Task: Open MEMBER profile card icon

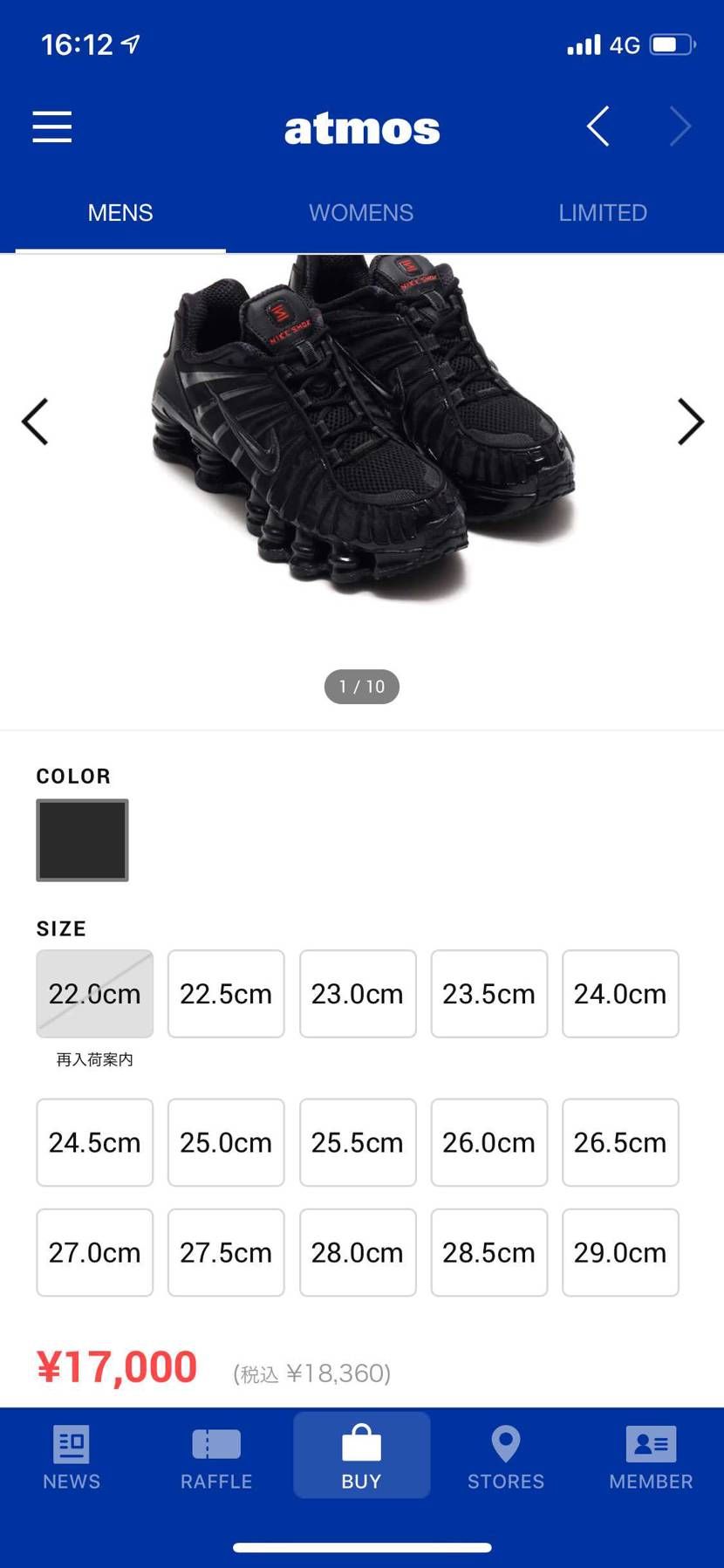Action: point(651,1445)
